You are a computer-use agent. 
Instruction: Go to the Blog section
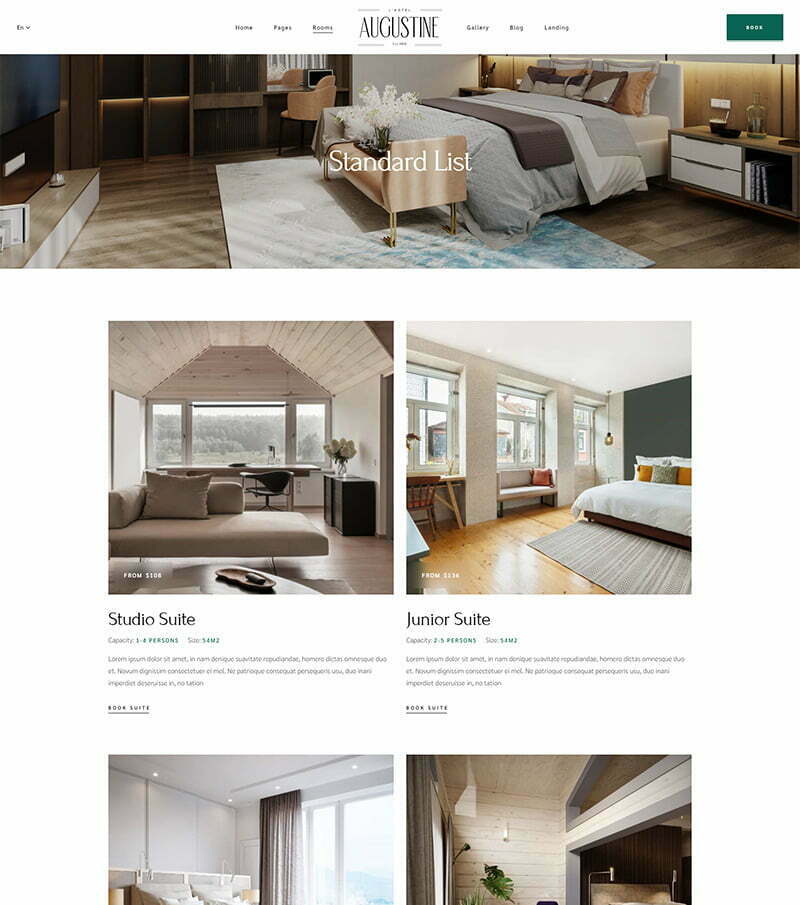click(516, 28)
